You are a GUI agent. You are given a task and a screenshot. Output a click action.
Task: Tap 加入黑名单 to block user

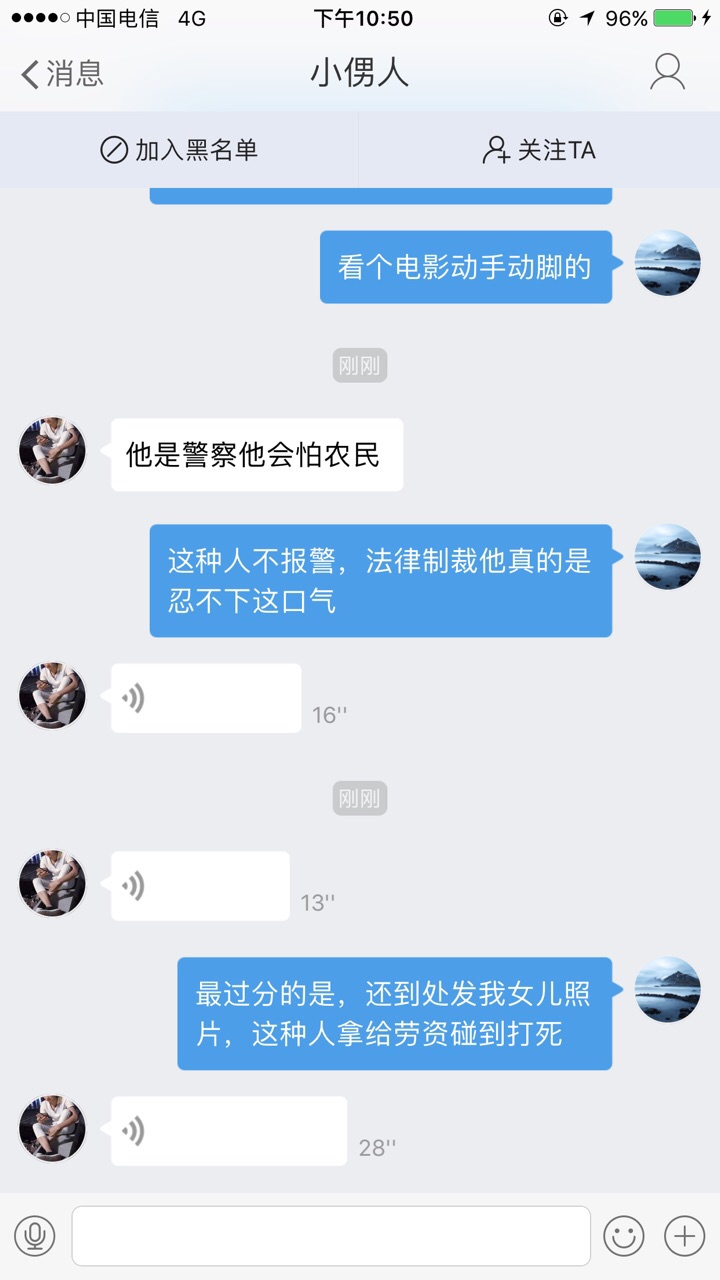[180, 150]
